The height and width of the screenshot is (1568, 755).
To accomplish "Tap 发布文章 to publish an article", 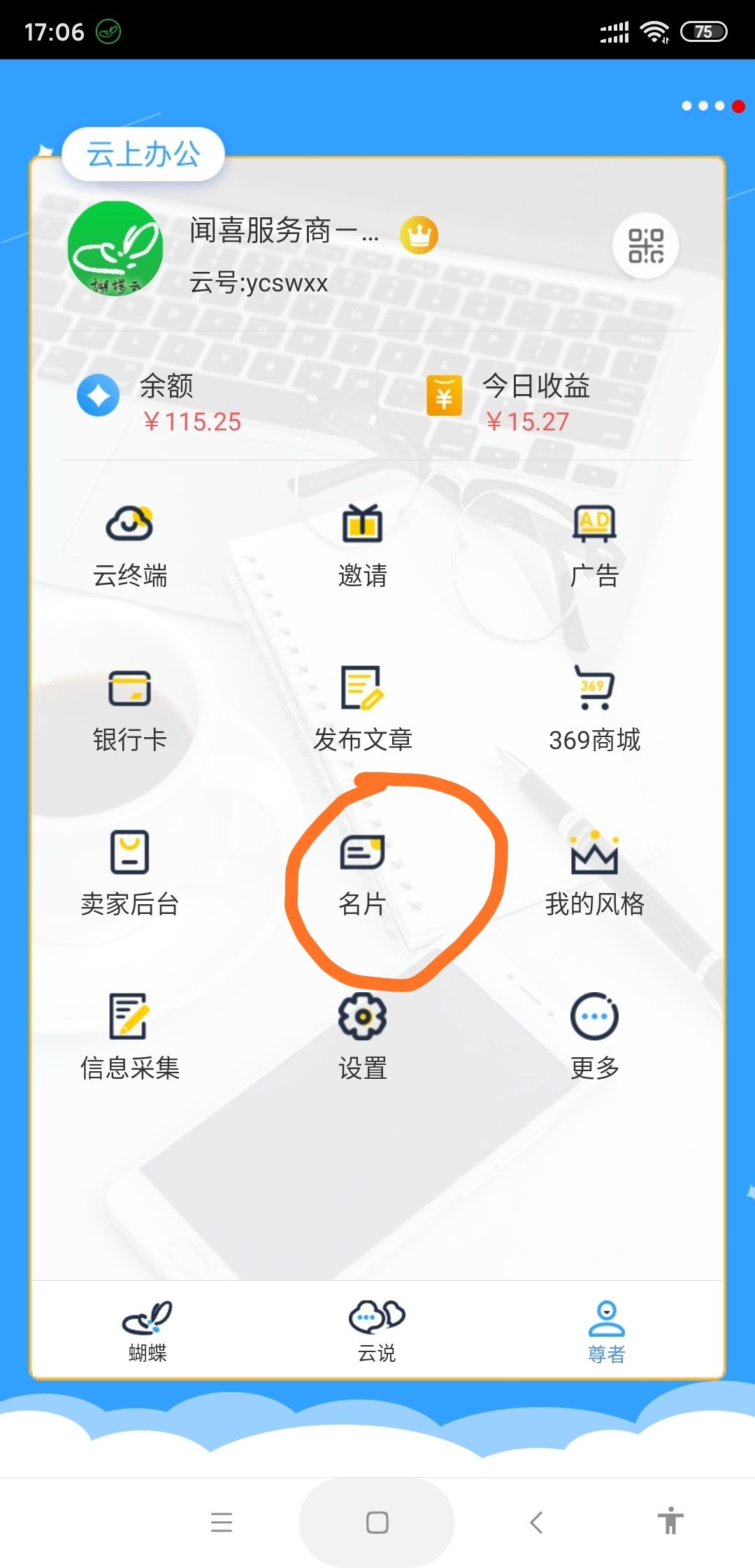I will (362, 709).
